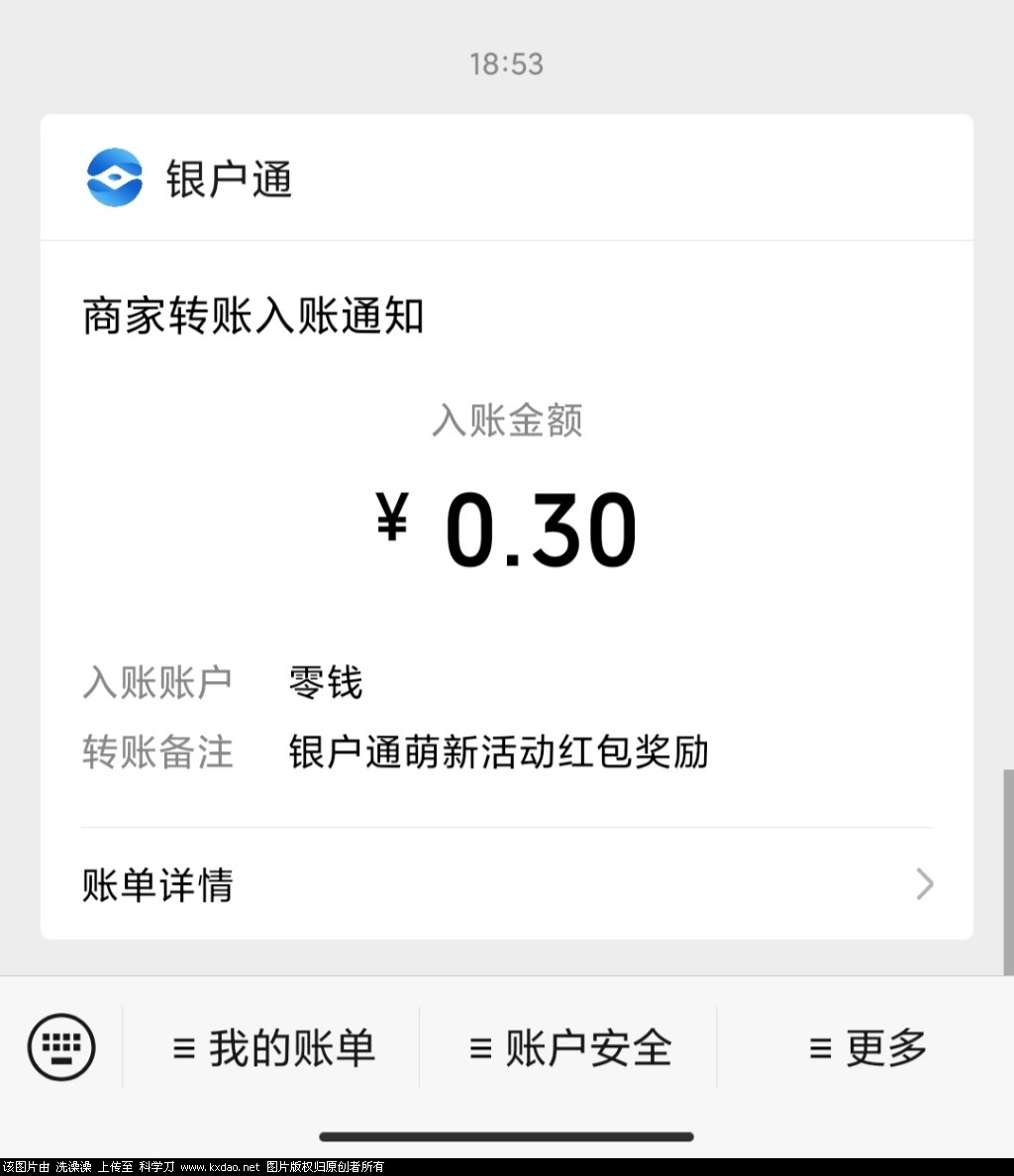Open the 我的账单 menu
Screen dimensions: 1014x1176
click(273, 1048)
